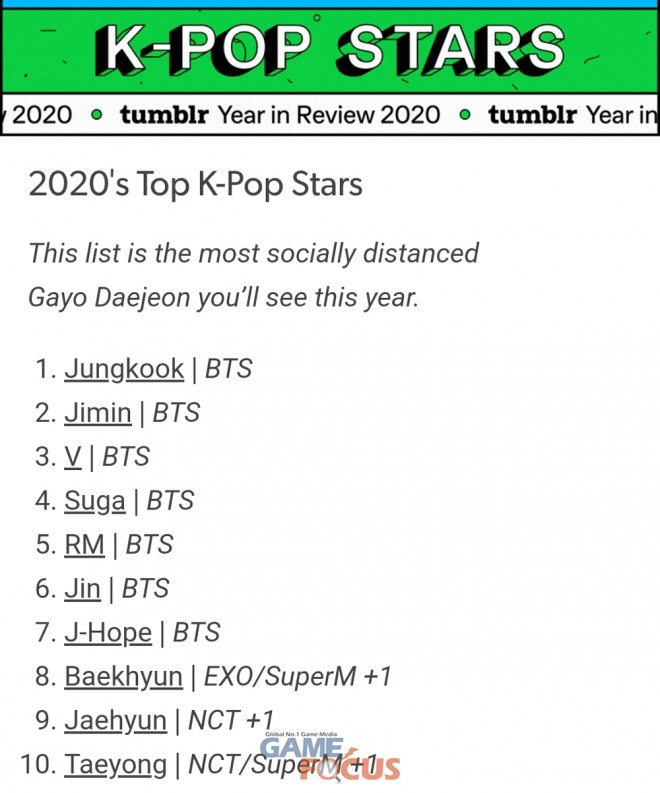This screenshot has width=660, height=793.
Task: Open the J-Hope link
Action: pos(107,633)
